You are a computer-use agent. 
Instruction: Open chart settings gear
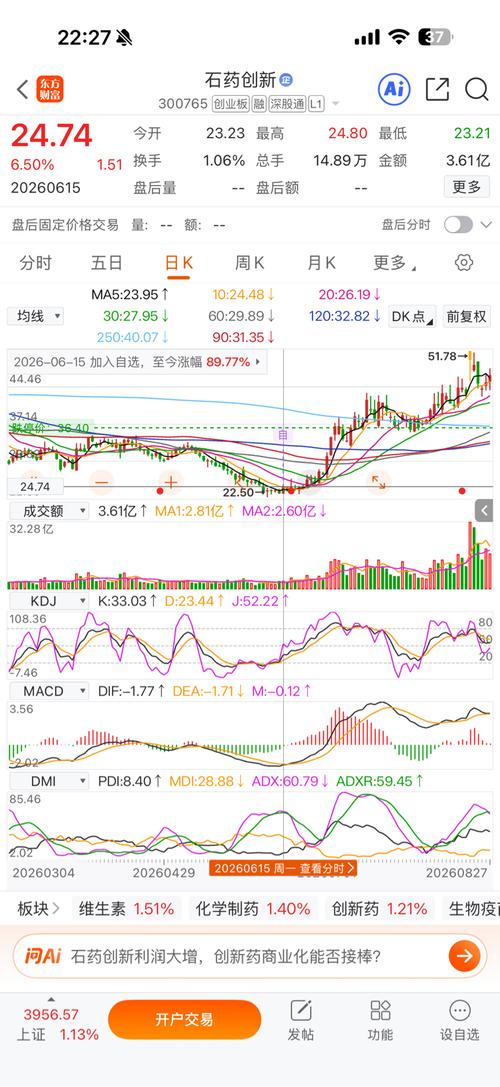coord(464,263)
